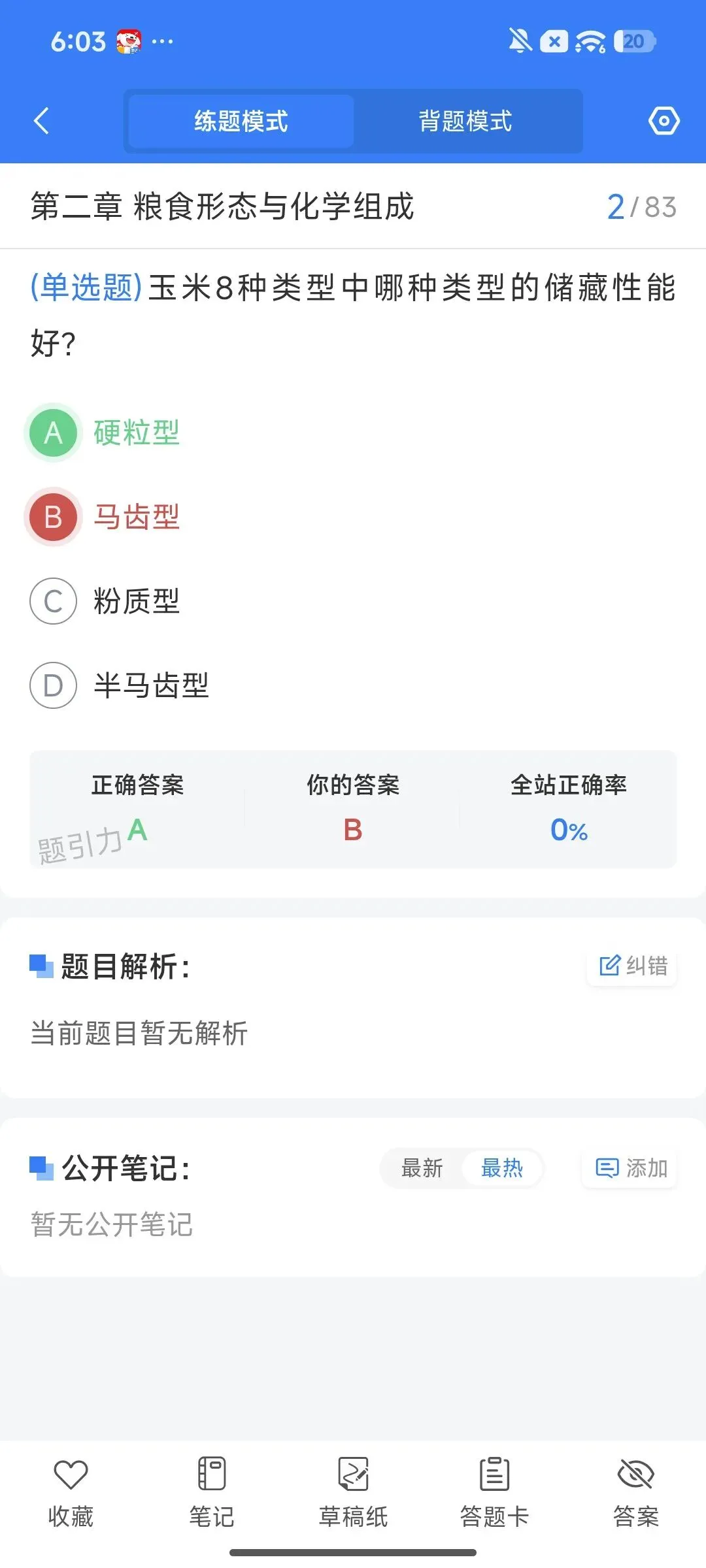Switch to 背题模式 tab
Screen dimensions: 706x1568
point(465,121)
